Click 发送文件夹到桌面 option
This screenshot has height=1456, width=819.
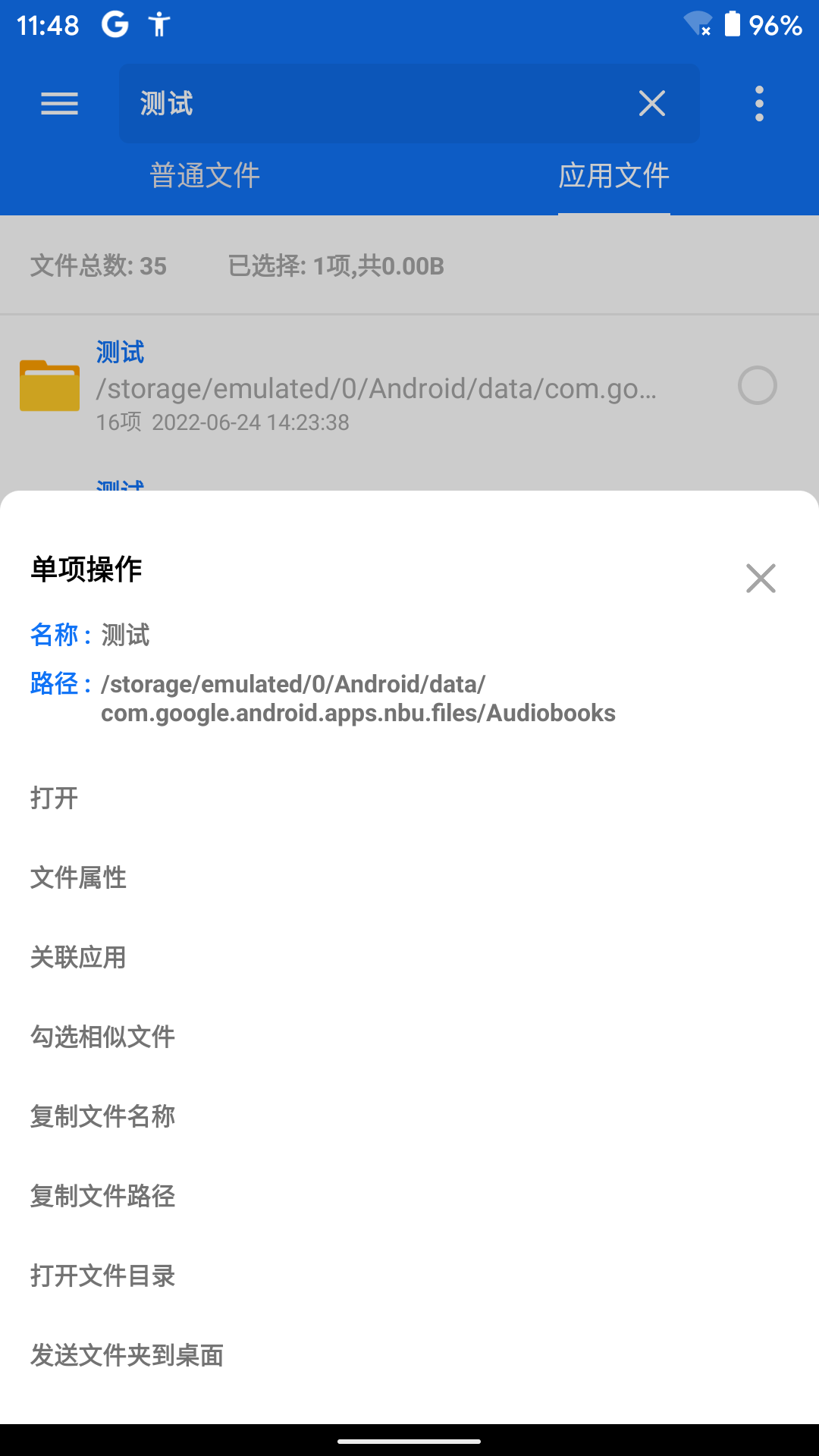coord(127,1356)
